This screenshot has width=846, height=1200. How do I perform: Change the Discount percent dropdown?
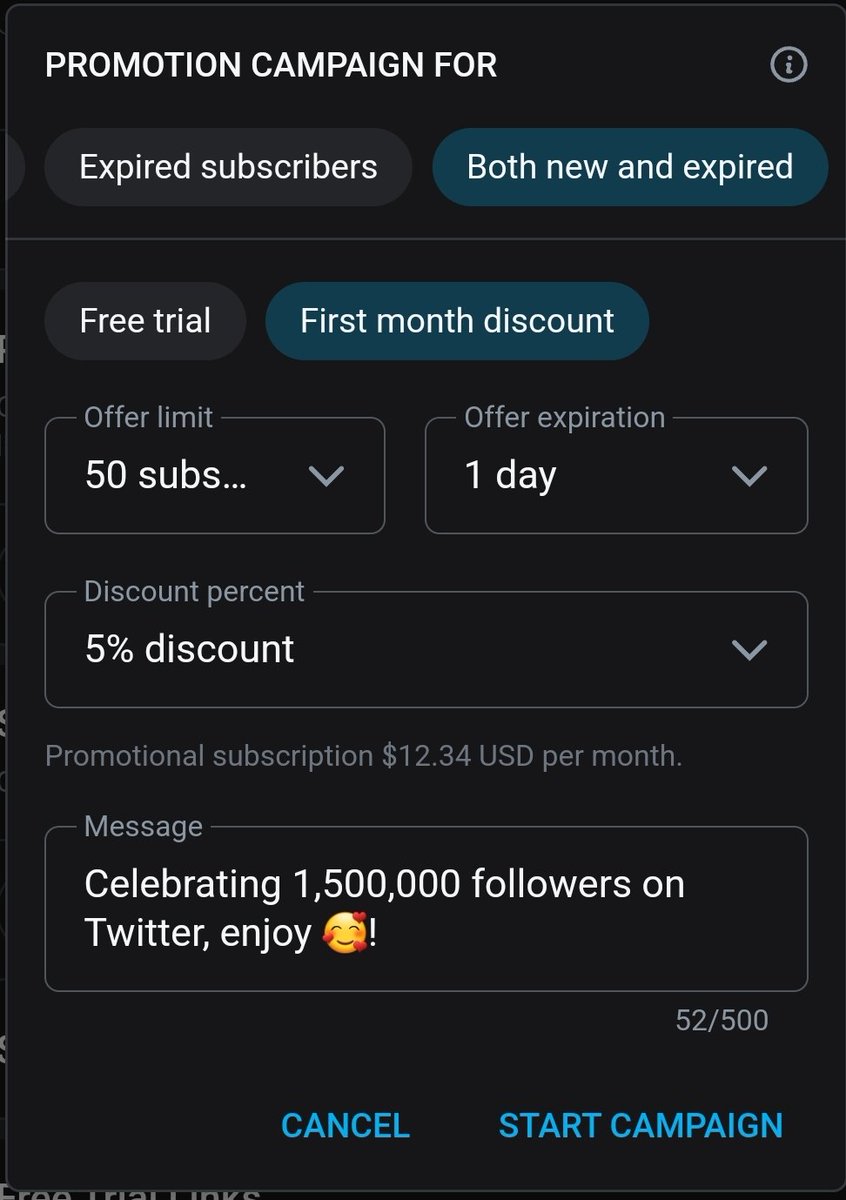click(x=426, y=650)
